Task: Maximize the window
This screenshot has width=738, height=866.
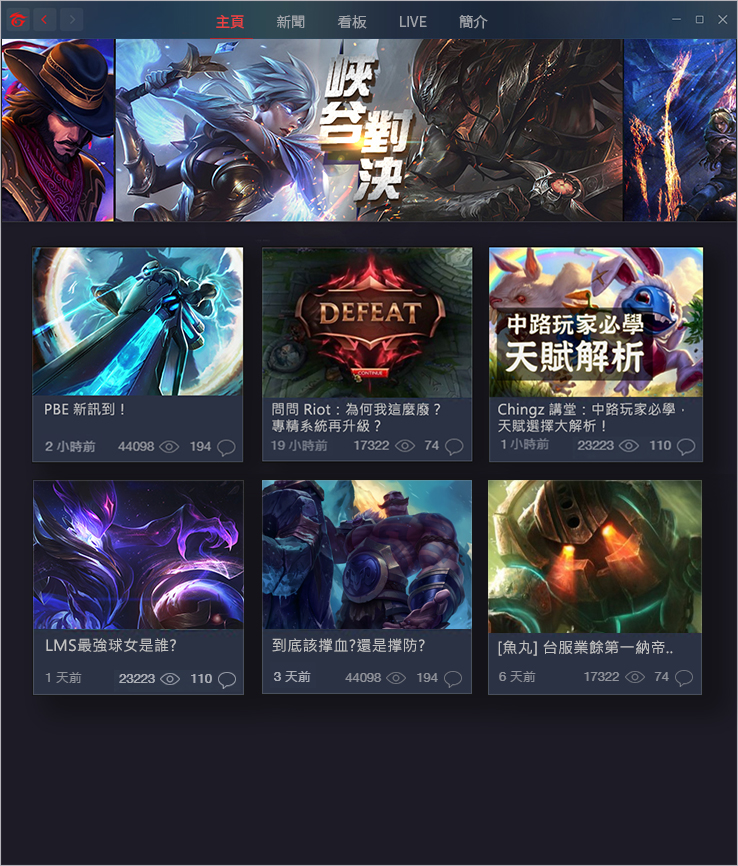Action: [x=700, y=19]
